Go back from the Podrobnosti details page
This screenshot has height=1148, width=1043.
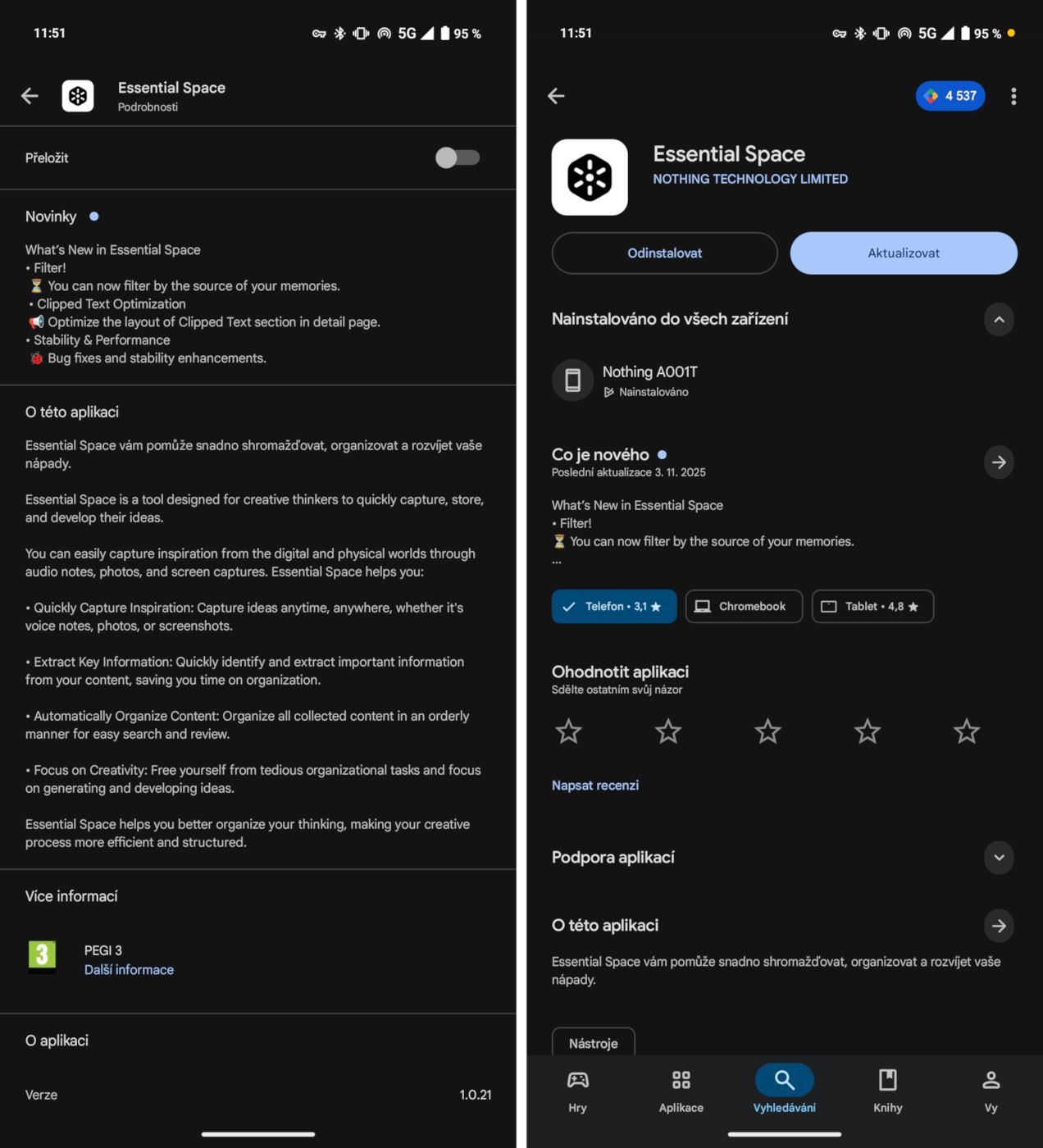[x=30, y=96]
